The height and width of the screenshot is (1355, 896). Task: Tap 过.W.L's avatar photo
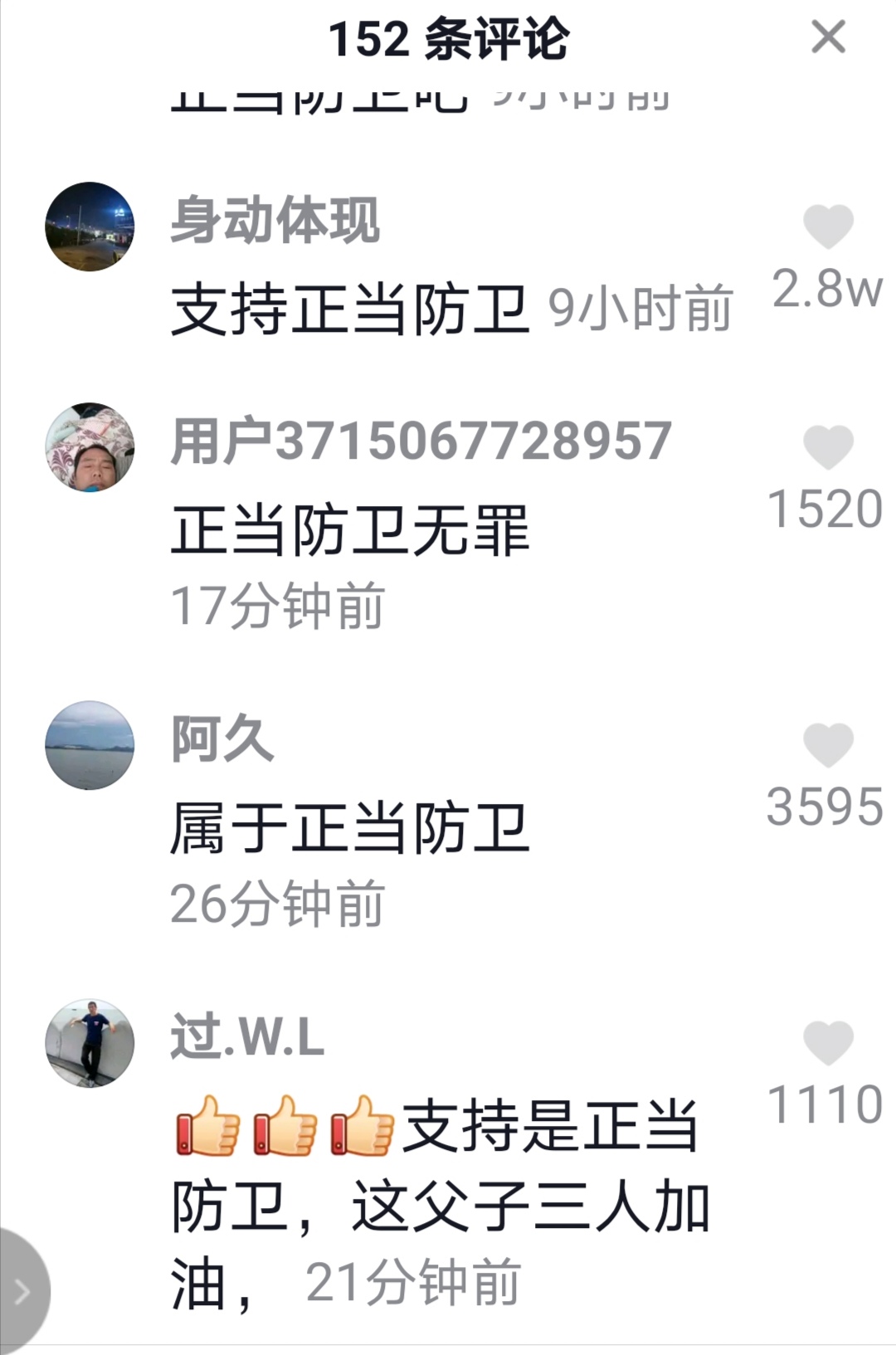pos(90,1043)
